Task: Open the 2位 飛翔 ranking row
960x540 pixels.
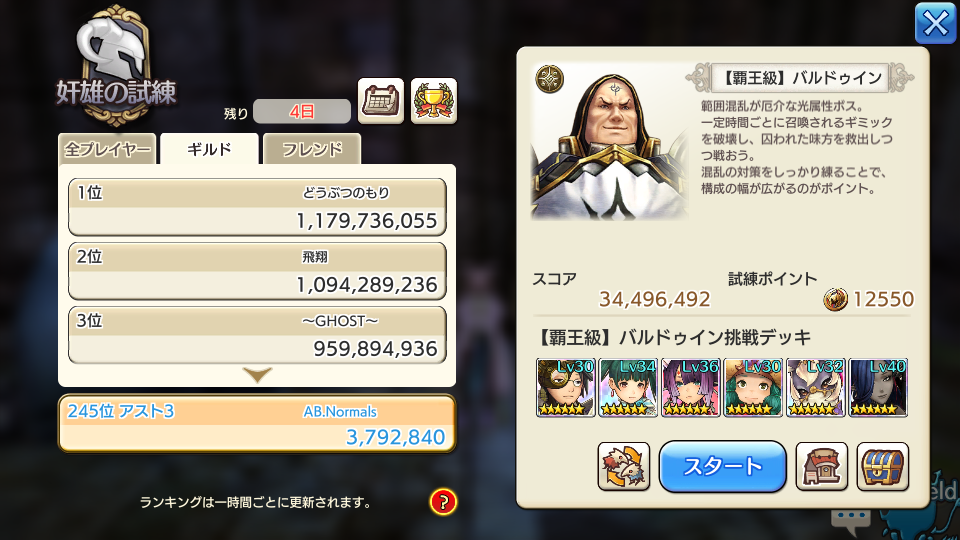Action: [257, 270]
